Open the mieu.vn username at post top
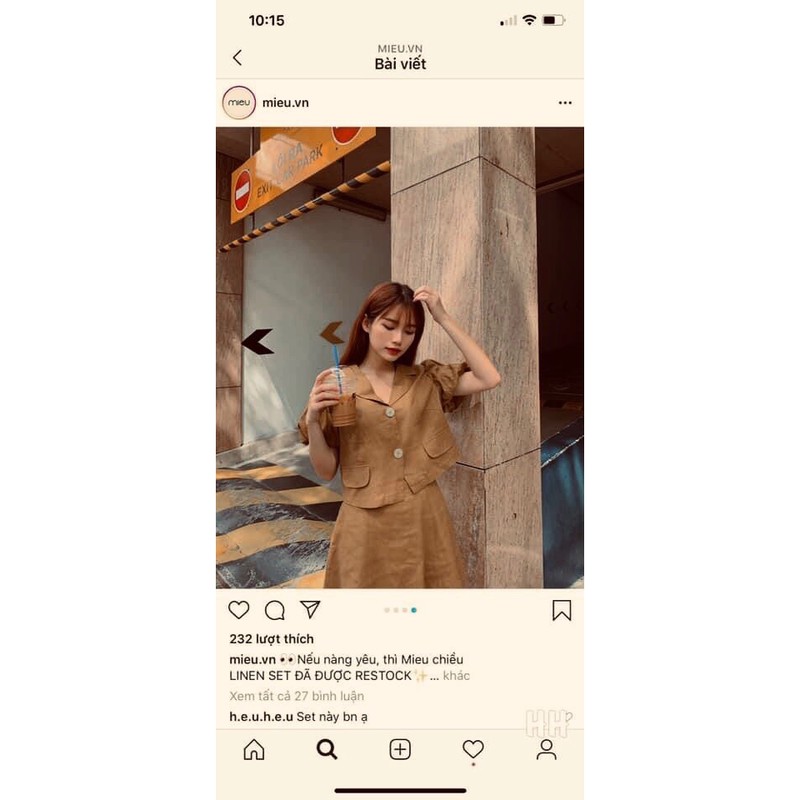This screenshot has width=800, height=800. point(285,103)
